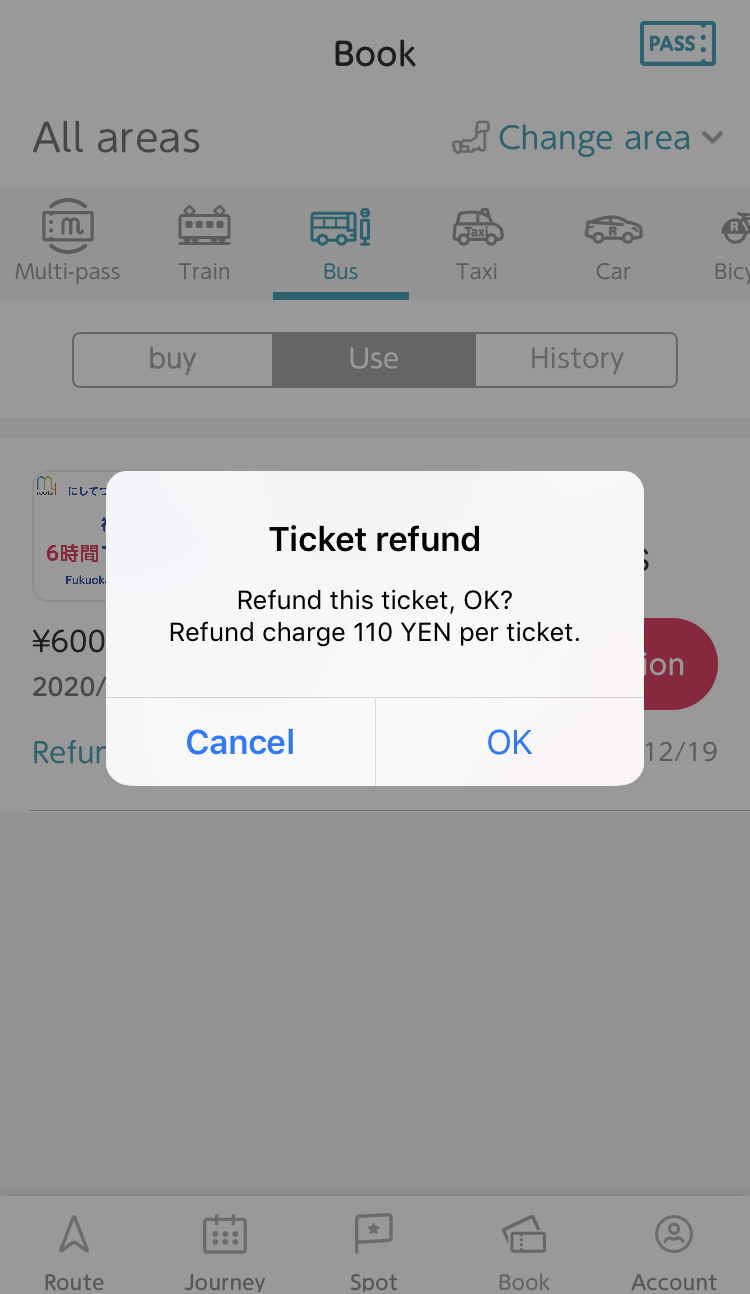
Task: Open the Journey tab
Action: (x=225, y=1250)
